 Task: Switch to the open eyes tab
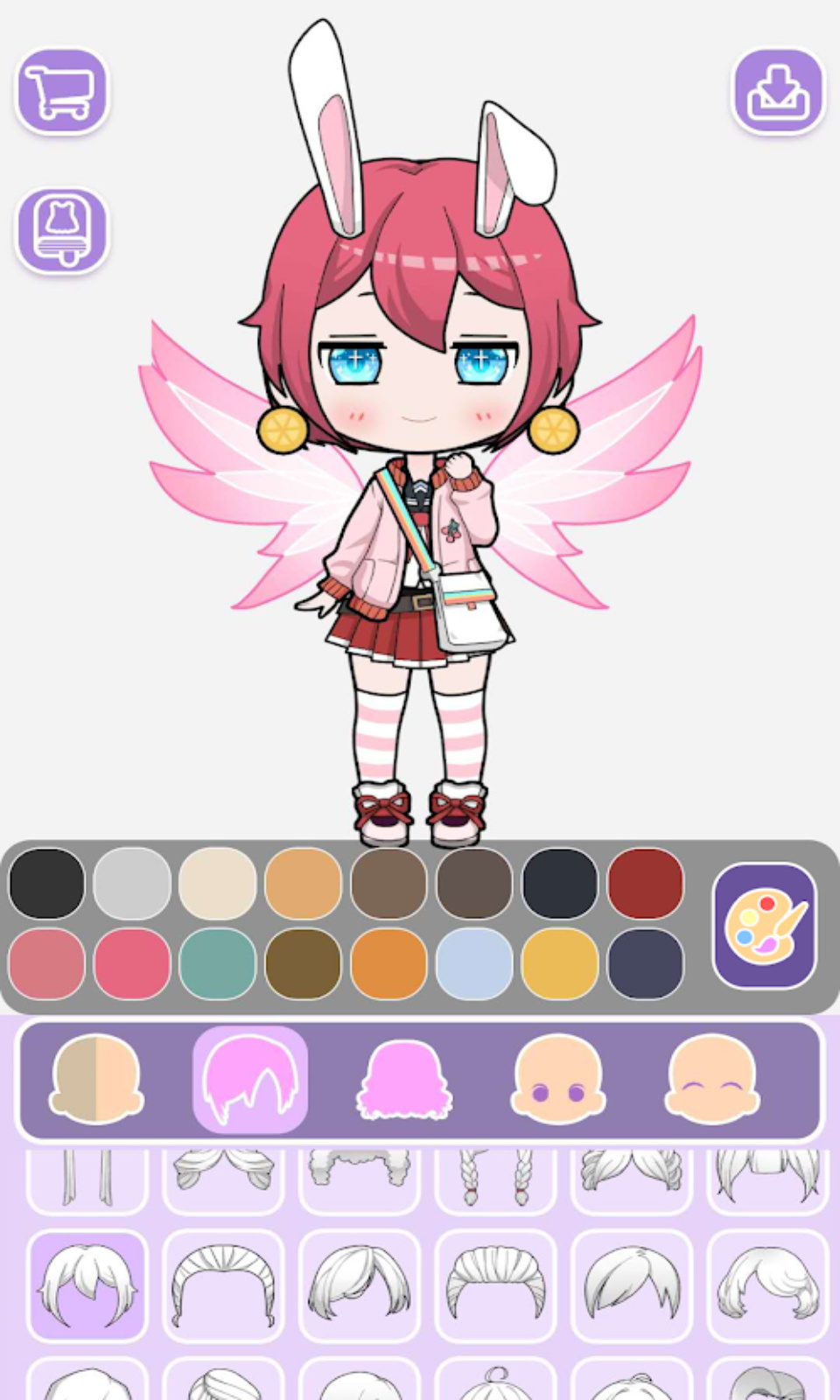pyautogui.click(x=558, y=1080)
